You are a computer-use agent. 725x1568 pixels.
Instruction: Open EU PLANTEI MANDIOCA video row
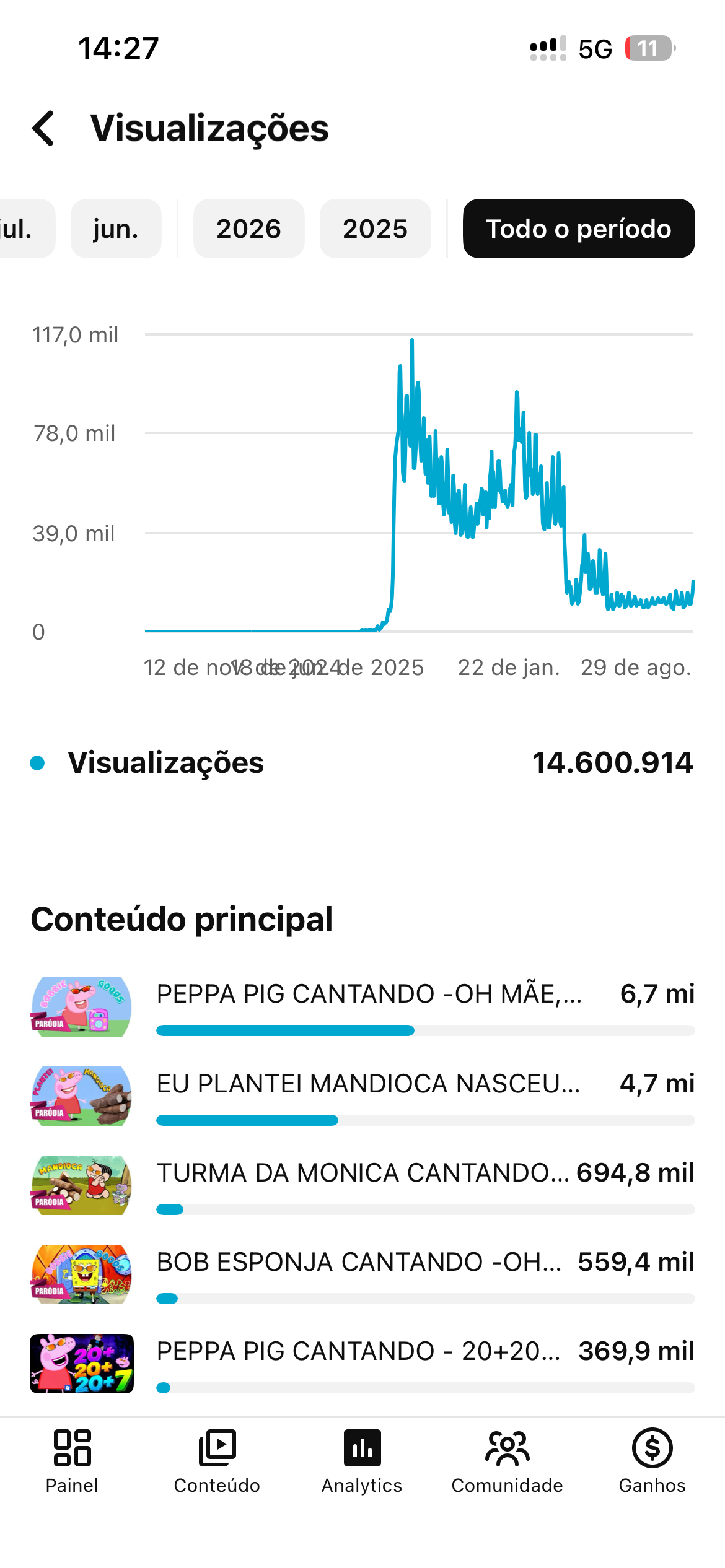[362, 1096]
